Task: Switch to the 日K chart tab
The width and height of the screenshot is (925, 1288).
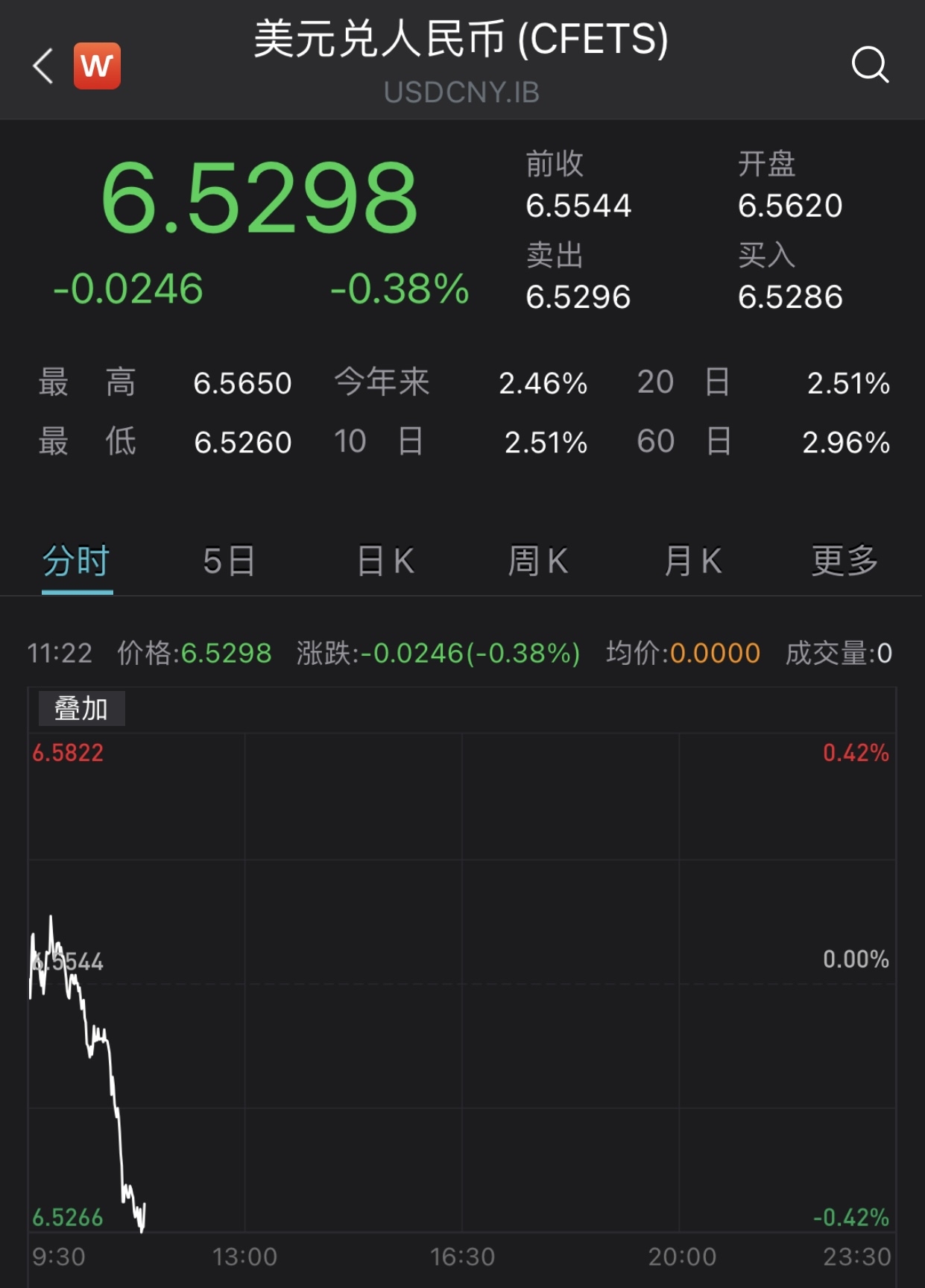Action: click(x=385, y=561)
